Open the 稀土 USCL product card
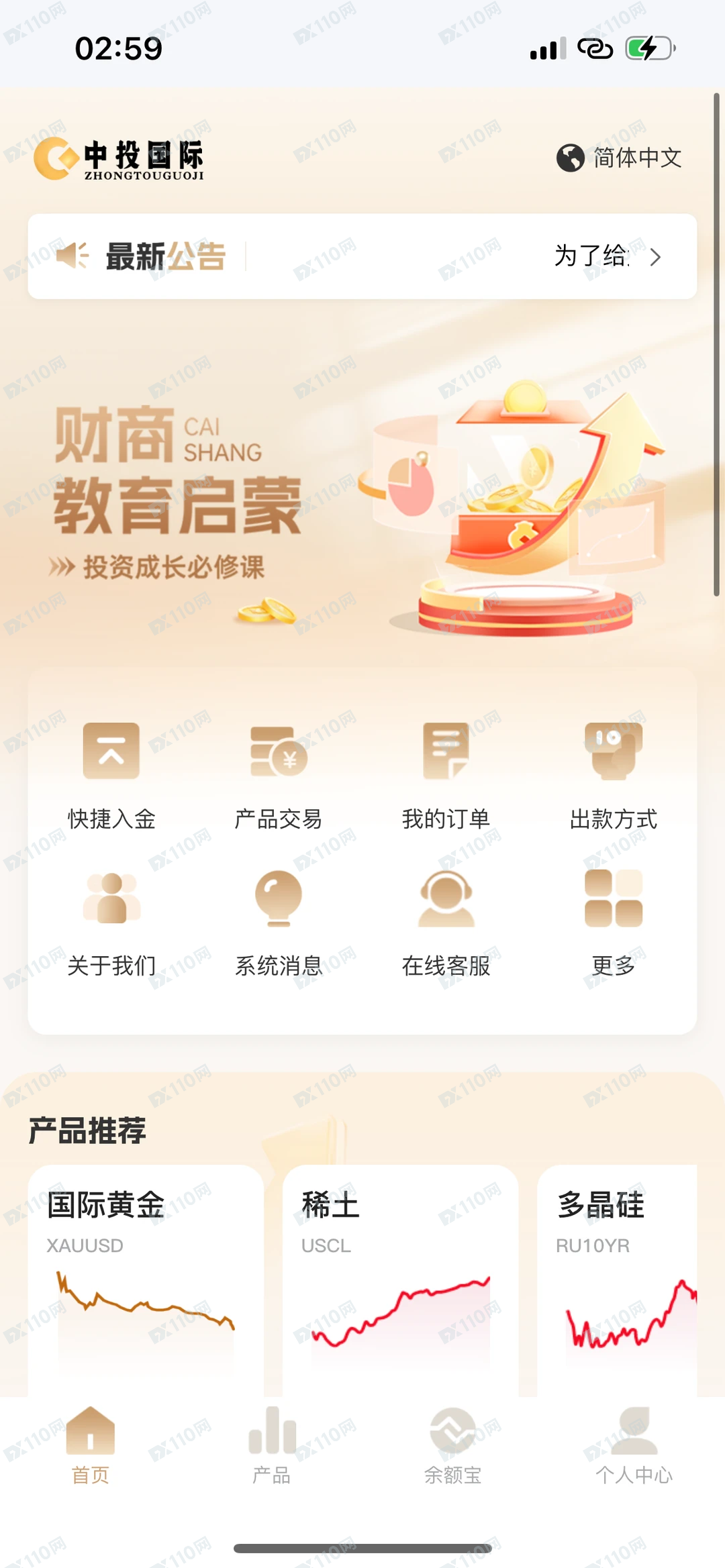 pyautogui.click(x=400, y=1275)
